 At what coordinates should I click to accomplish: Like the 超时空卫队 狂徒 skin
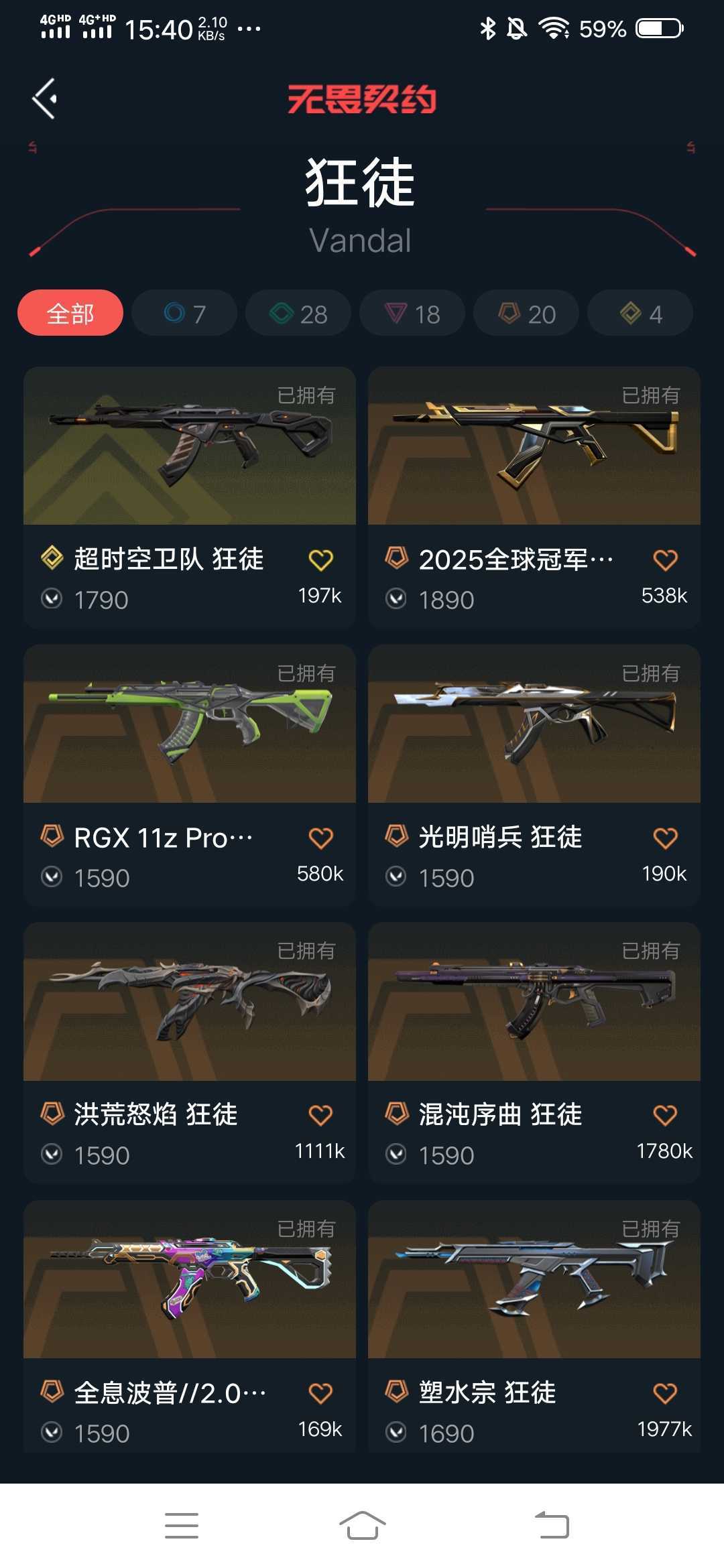pyautogui.click(x=320, y=560)
